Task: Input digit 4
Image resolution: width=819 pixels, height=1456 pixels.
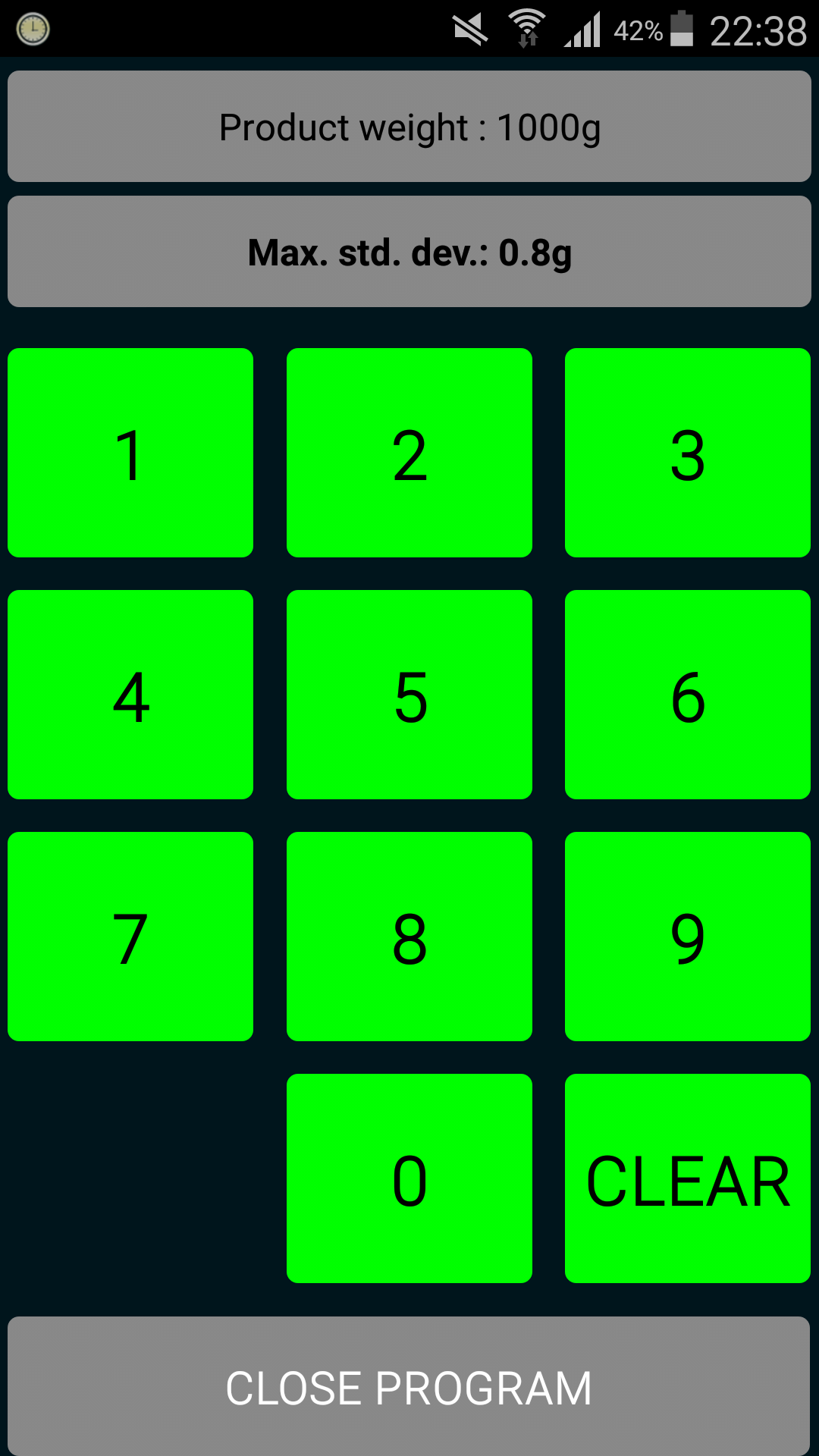Action: click(130, 695)
